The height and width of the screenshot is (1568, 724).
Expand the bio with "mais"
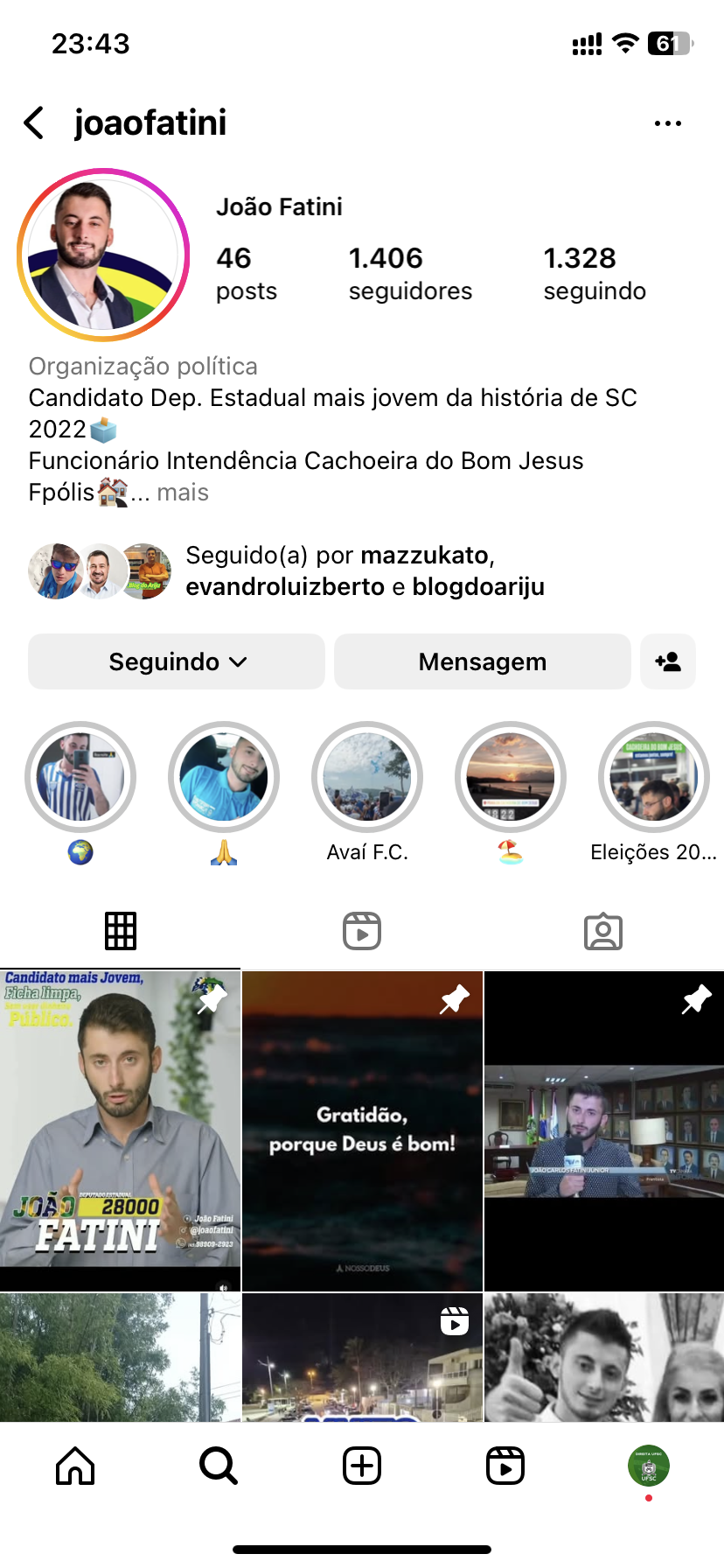pyautogui.click(x=183, y=493)
